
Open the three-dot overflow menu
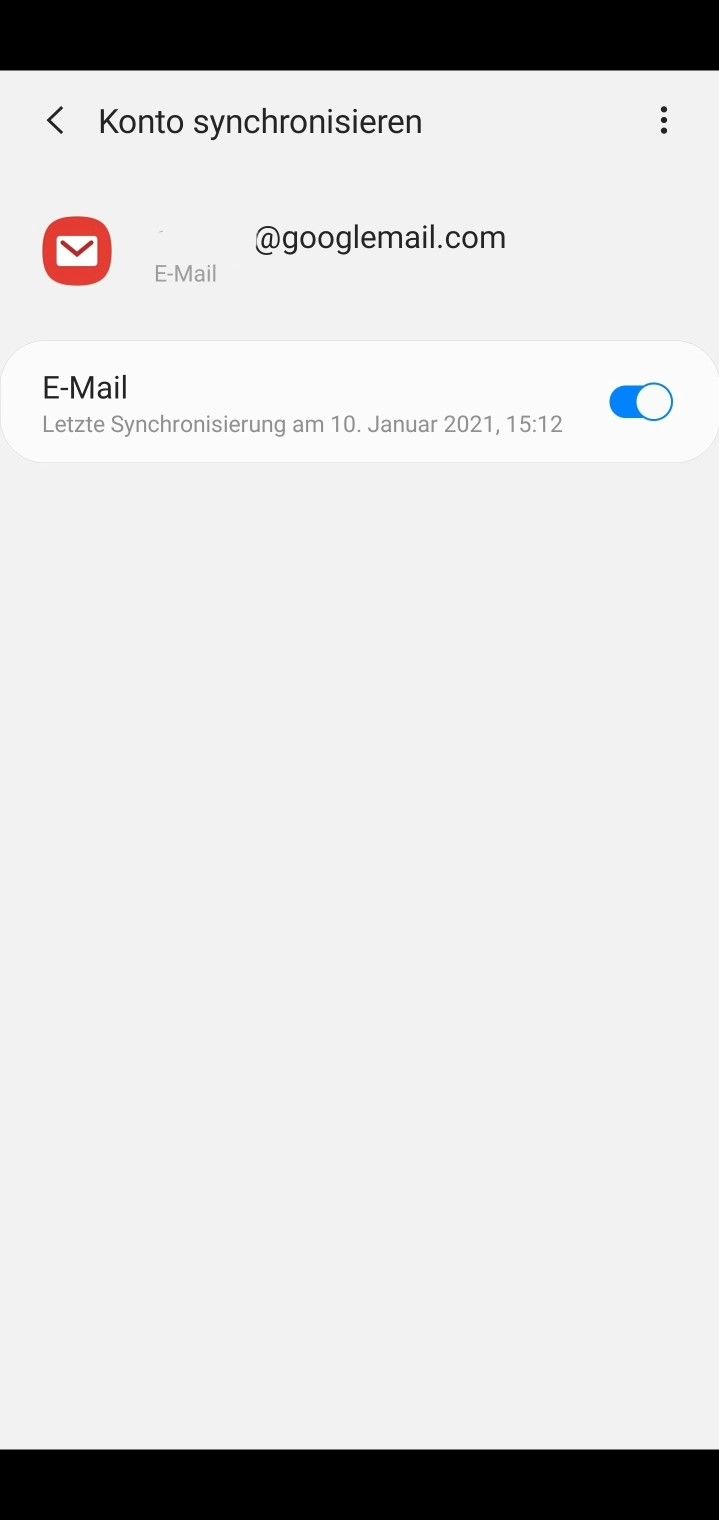663,121
